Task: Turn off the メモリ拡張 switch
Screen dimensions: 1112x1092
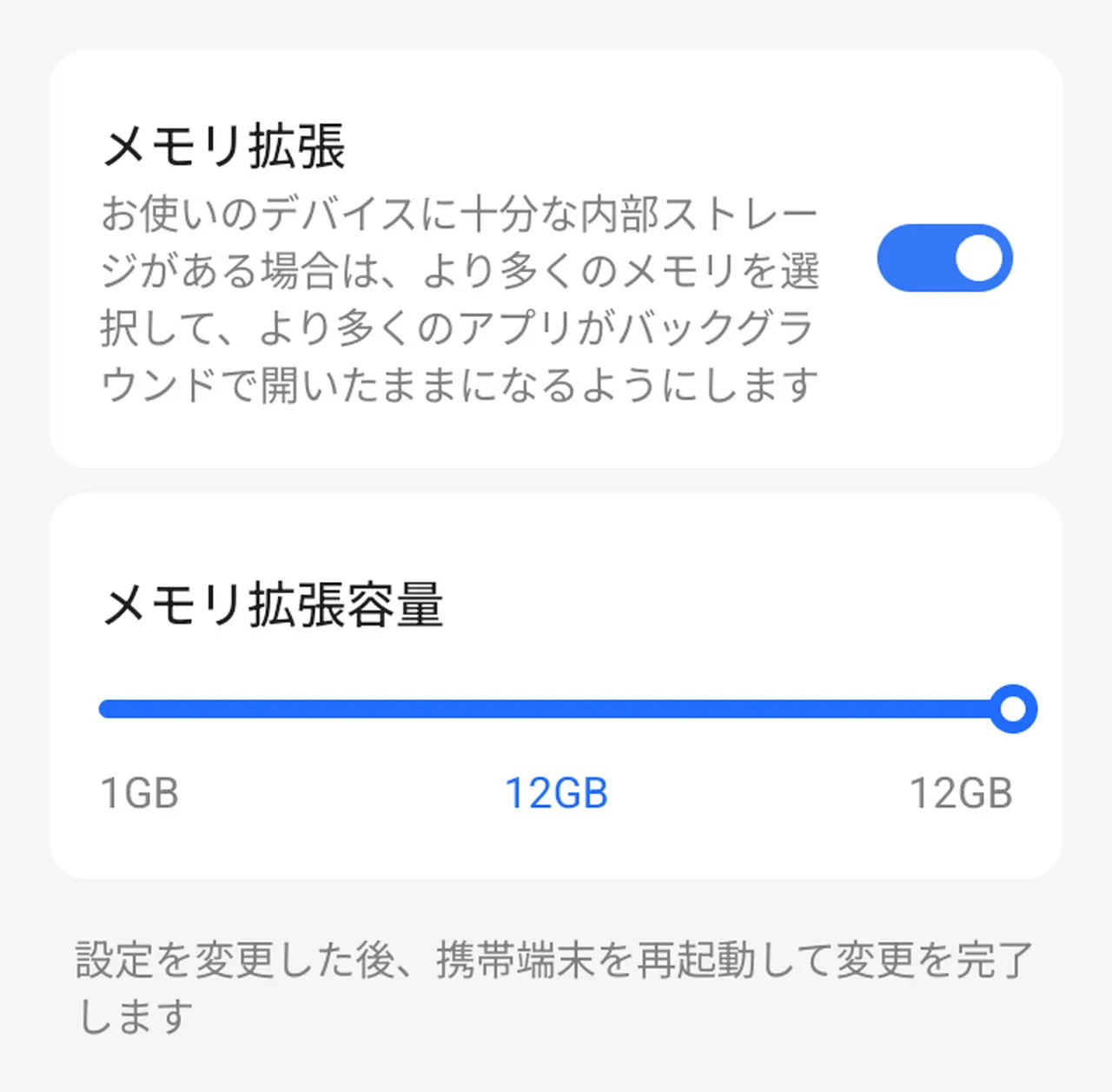Action: tap(944, 258)
